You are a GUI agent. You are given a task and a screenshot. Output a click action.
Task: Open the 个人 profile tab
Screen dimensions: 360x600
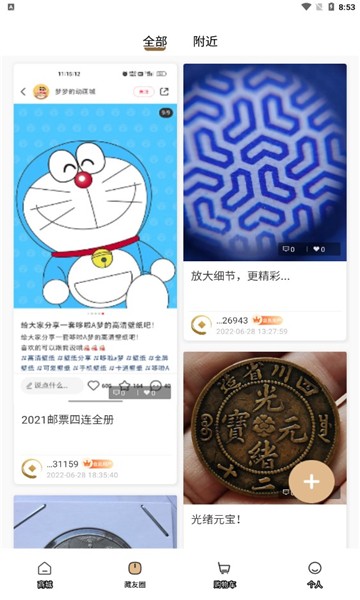coord(314,575)
